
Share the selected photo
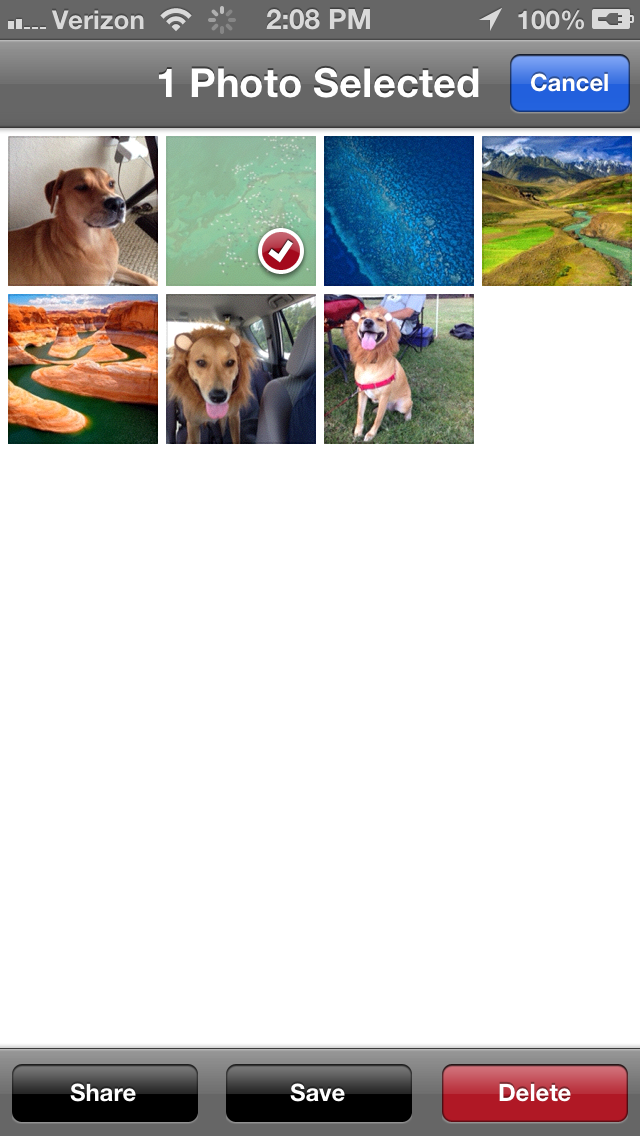(x=104, y=1093)
